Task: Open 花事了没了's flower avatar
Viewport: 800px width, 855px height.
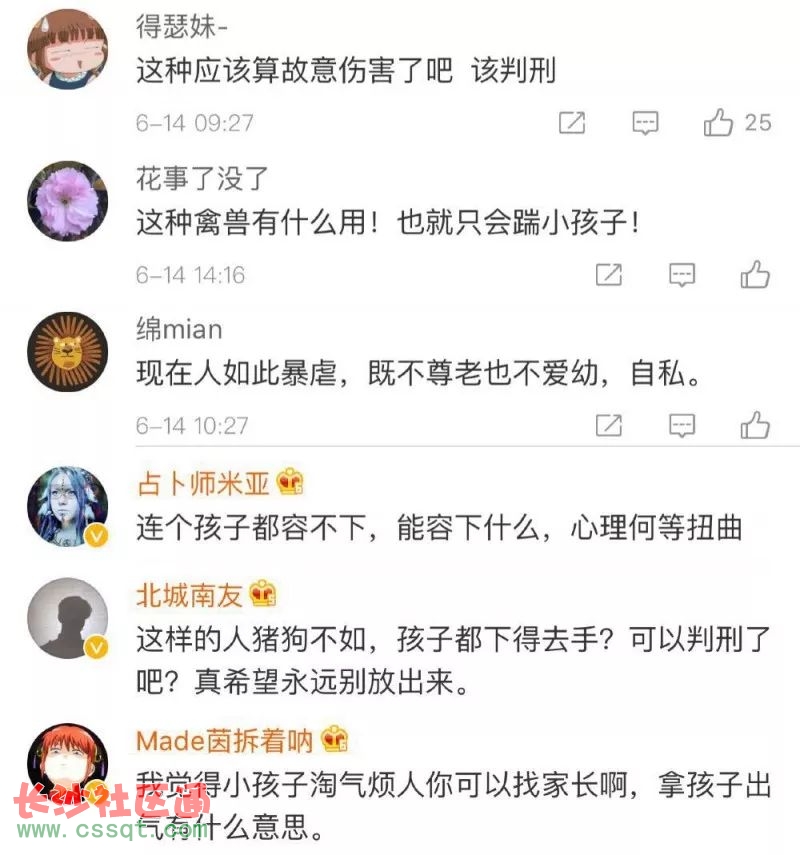Action: point(67,201)
